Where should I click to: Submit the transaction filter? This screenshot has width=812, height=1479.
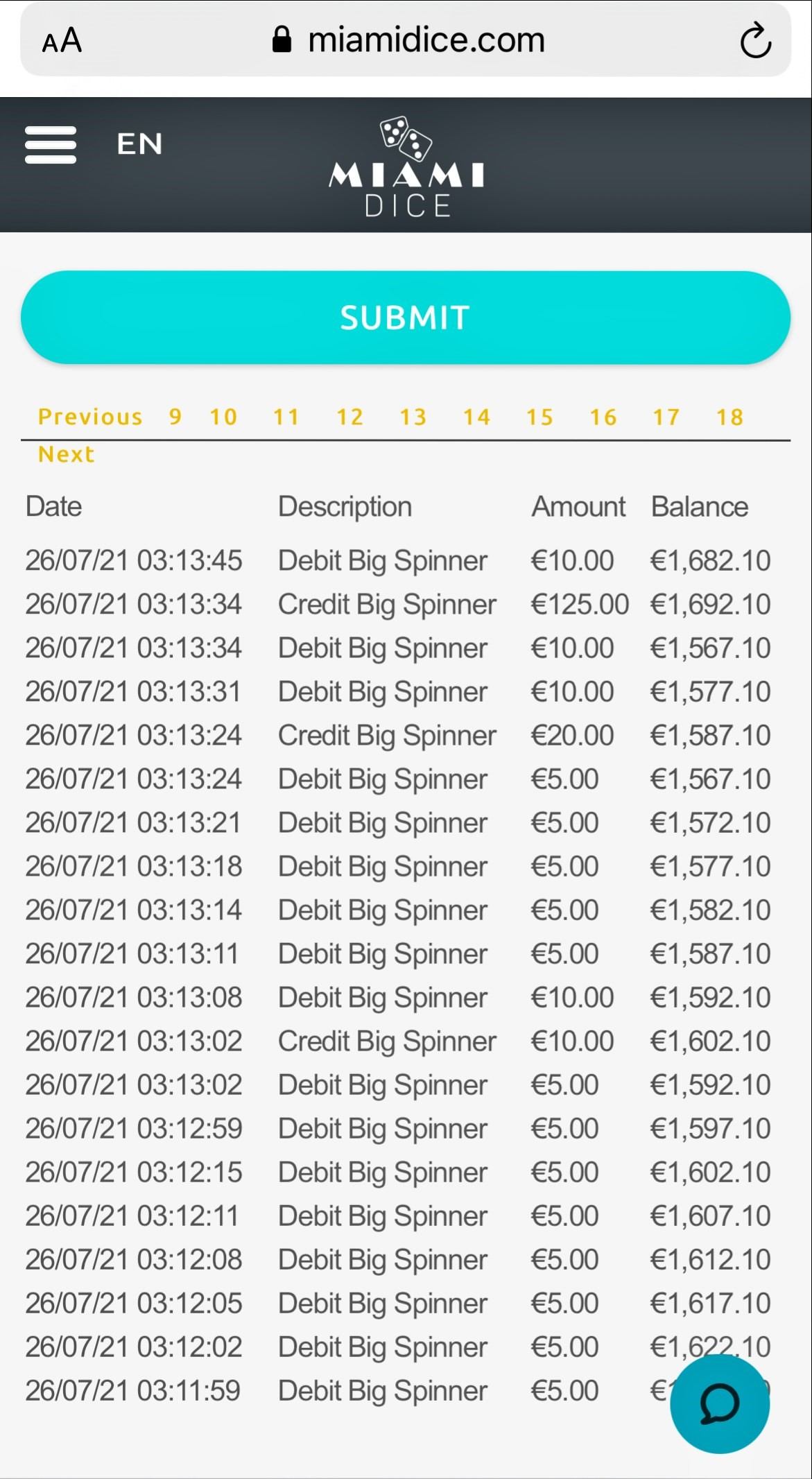click(406, 318)
